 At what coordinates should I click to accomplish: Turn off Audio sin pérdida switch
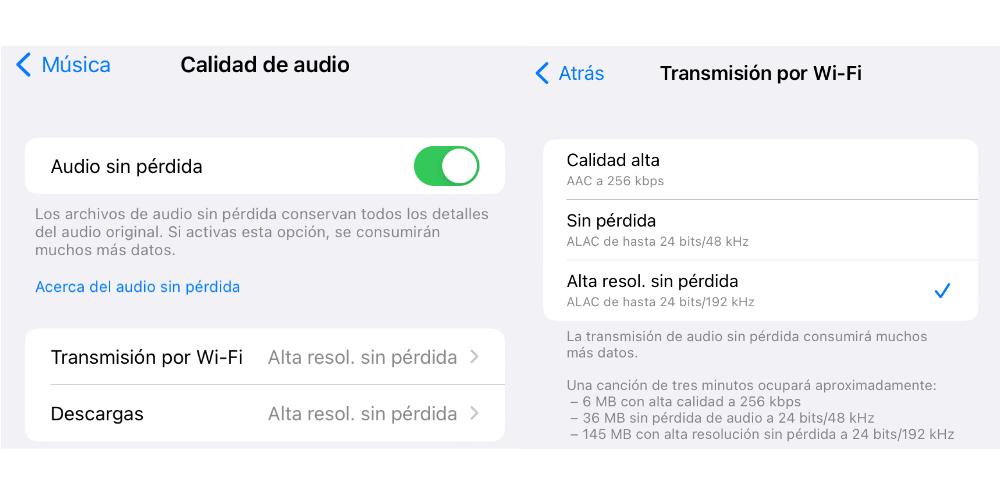[x=446, y=166]
